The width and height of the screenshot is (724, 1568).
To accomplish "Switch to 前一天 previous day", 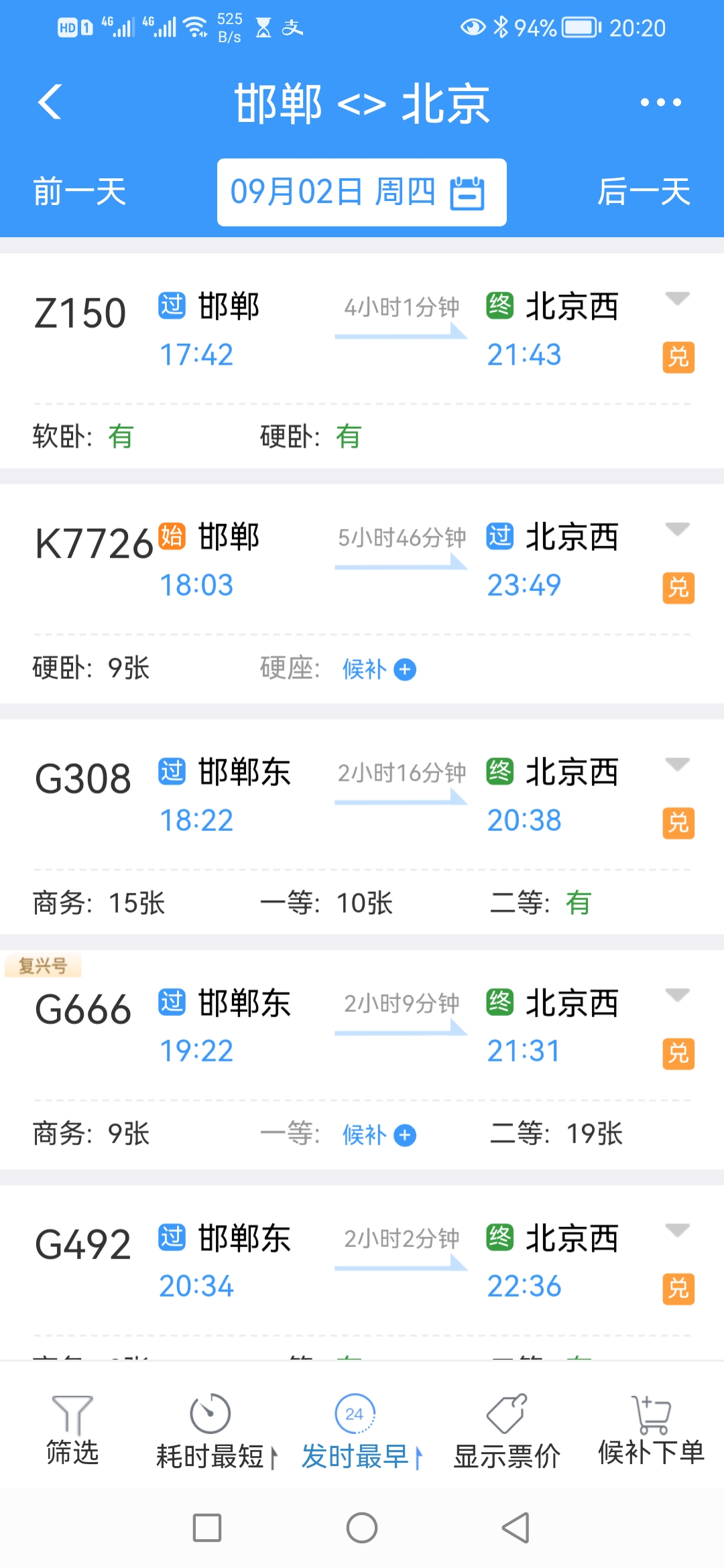I will 78,191.
